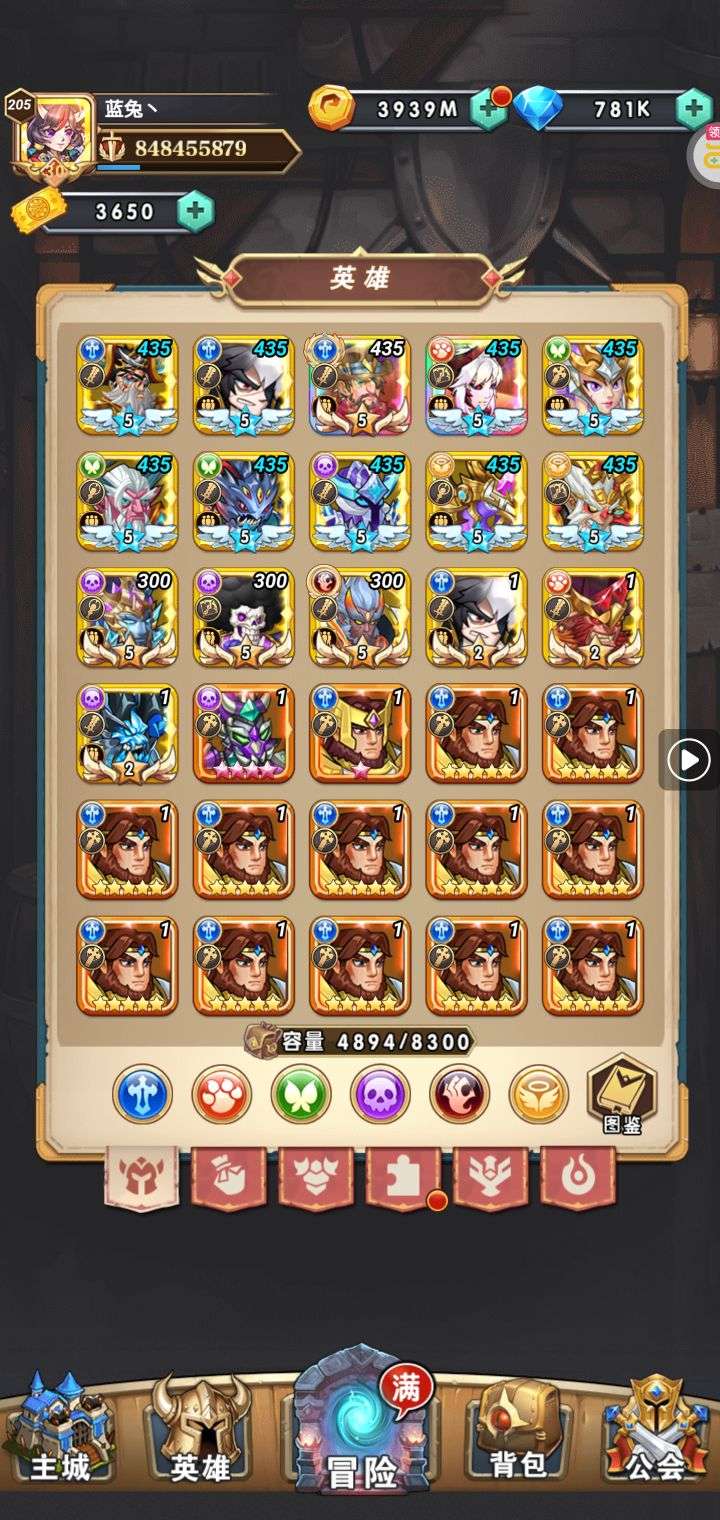Viewport: 720px width, 1520px height.
Task: Filter heroes by blue cross faction
Action: (142, 1094)
